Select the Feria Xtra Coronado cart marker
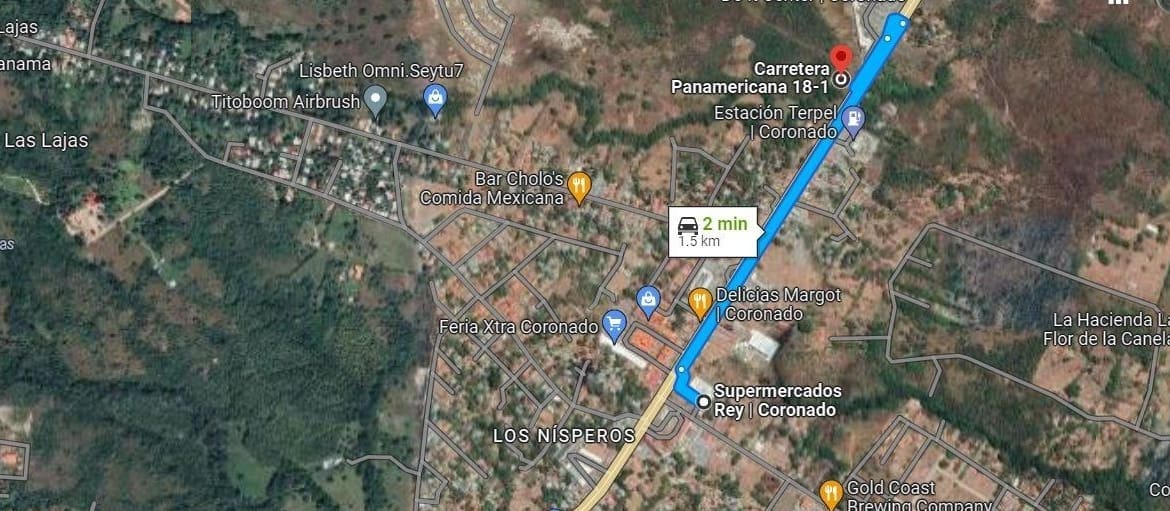This screenshot has height=511, width=1170. click(x=614, y=324)
